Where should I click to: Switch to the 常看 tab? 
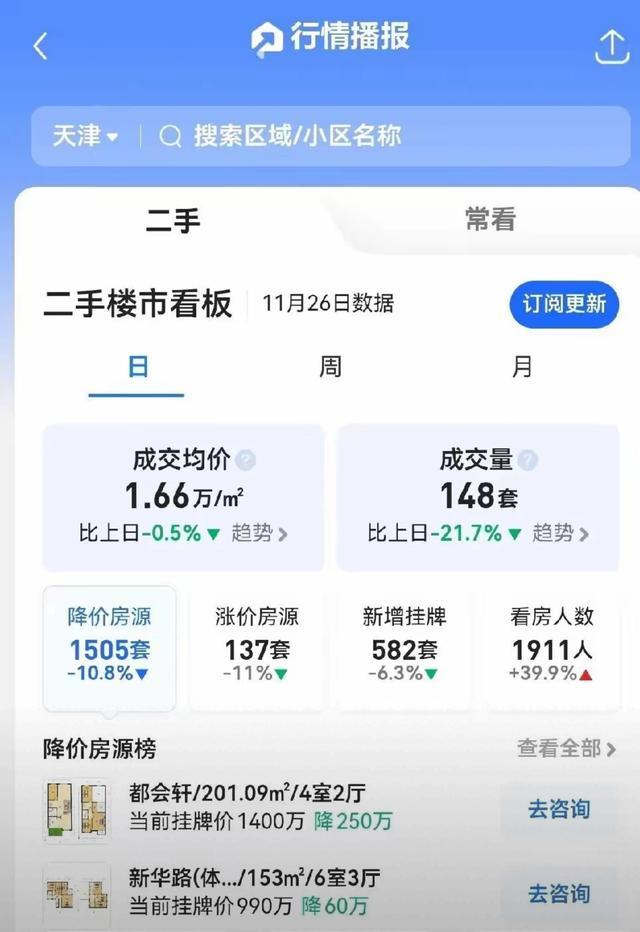pos(490,220)
